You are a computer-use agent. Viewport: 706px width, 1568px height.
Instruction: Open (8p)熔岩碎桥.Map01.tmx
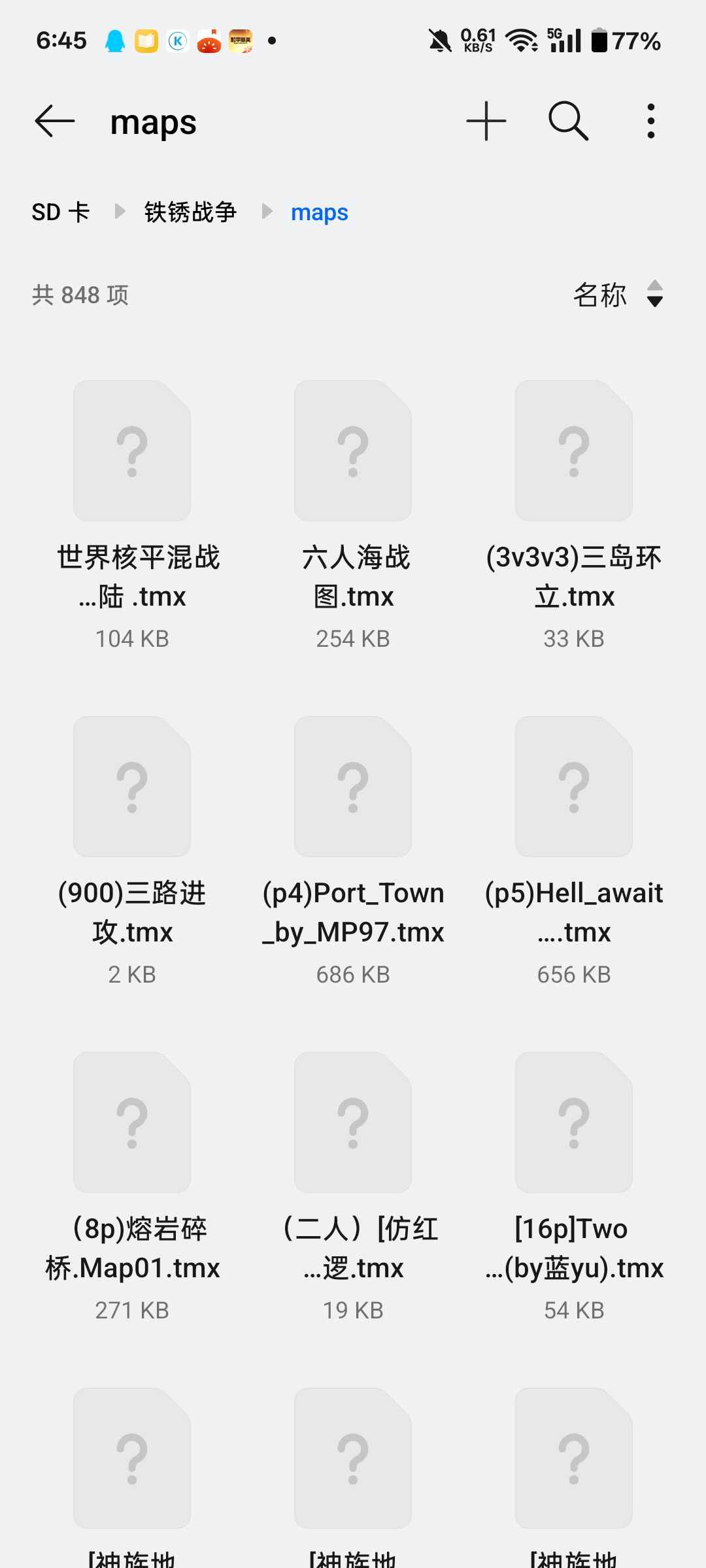pyautogui.click(x=132, y=1188)
